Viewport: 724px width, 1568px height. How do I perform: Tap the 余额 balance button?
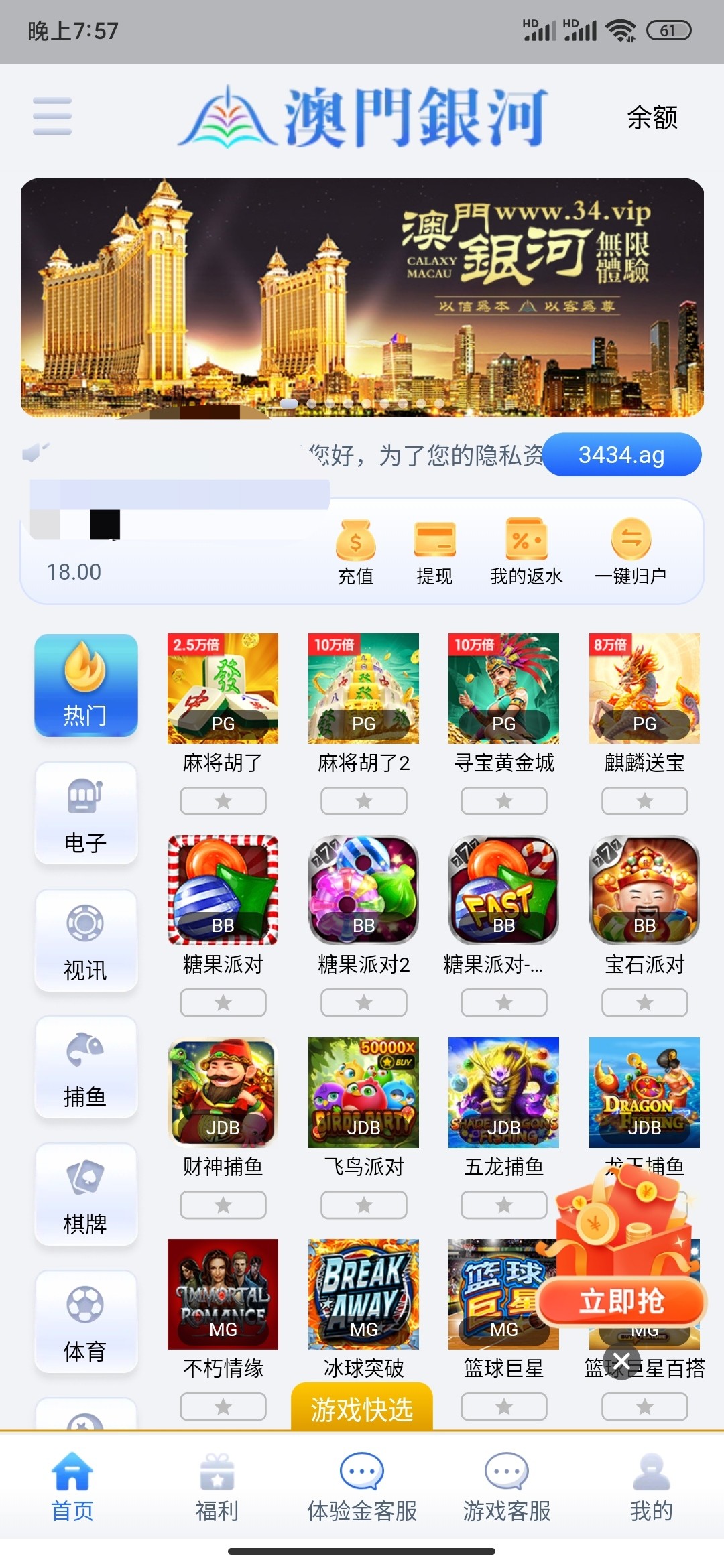(652, 117)
